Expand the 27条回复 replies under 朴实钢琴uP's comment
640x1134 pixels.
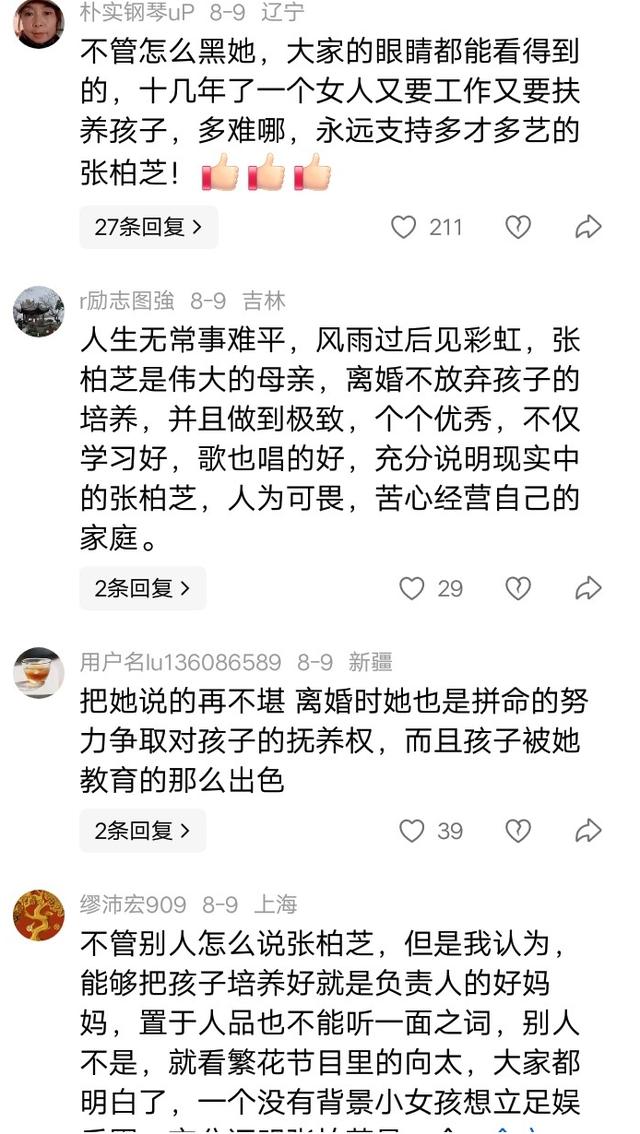[x=148, y=227]
